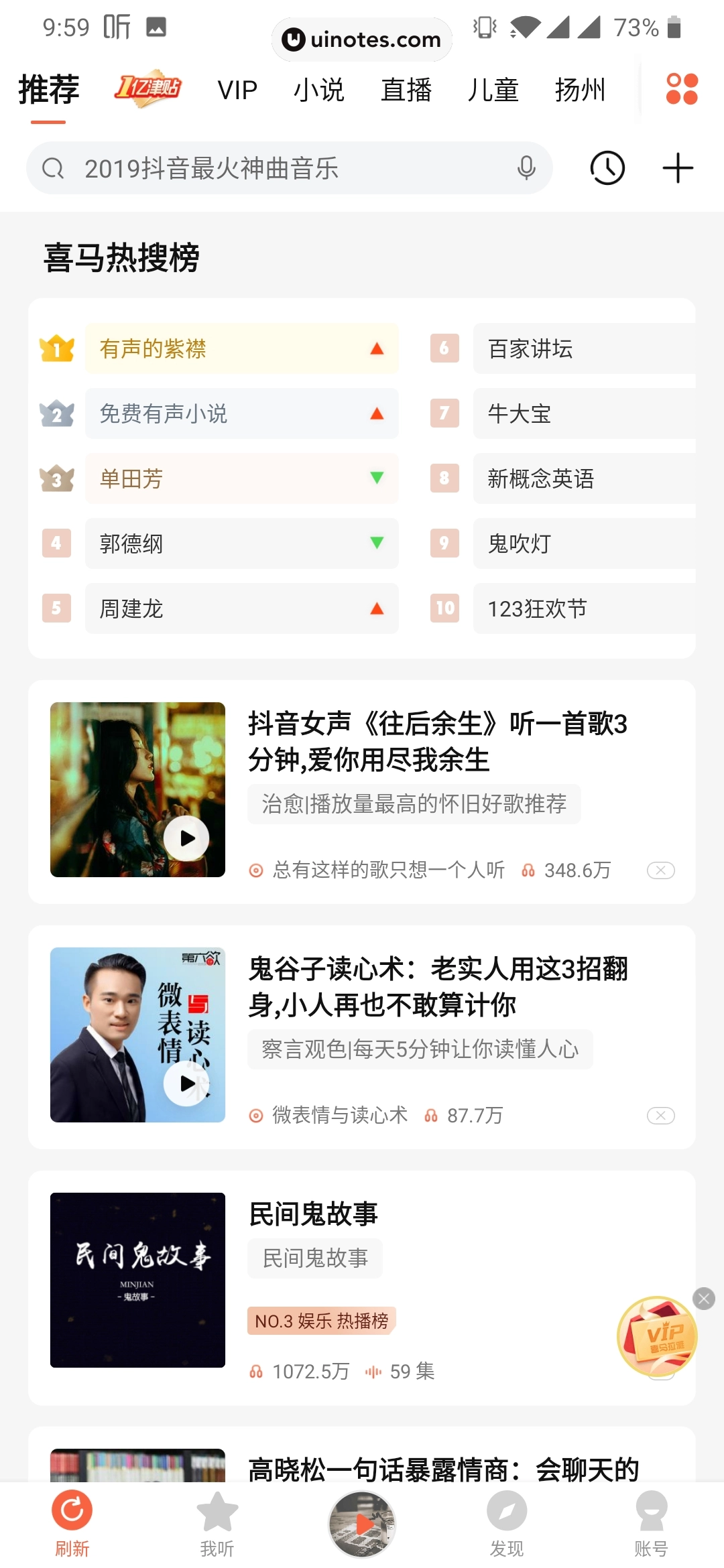Tap the floating VIP 喜马拉雅 badge

point(658,1335)
